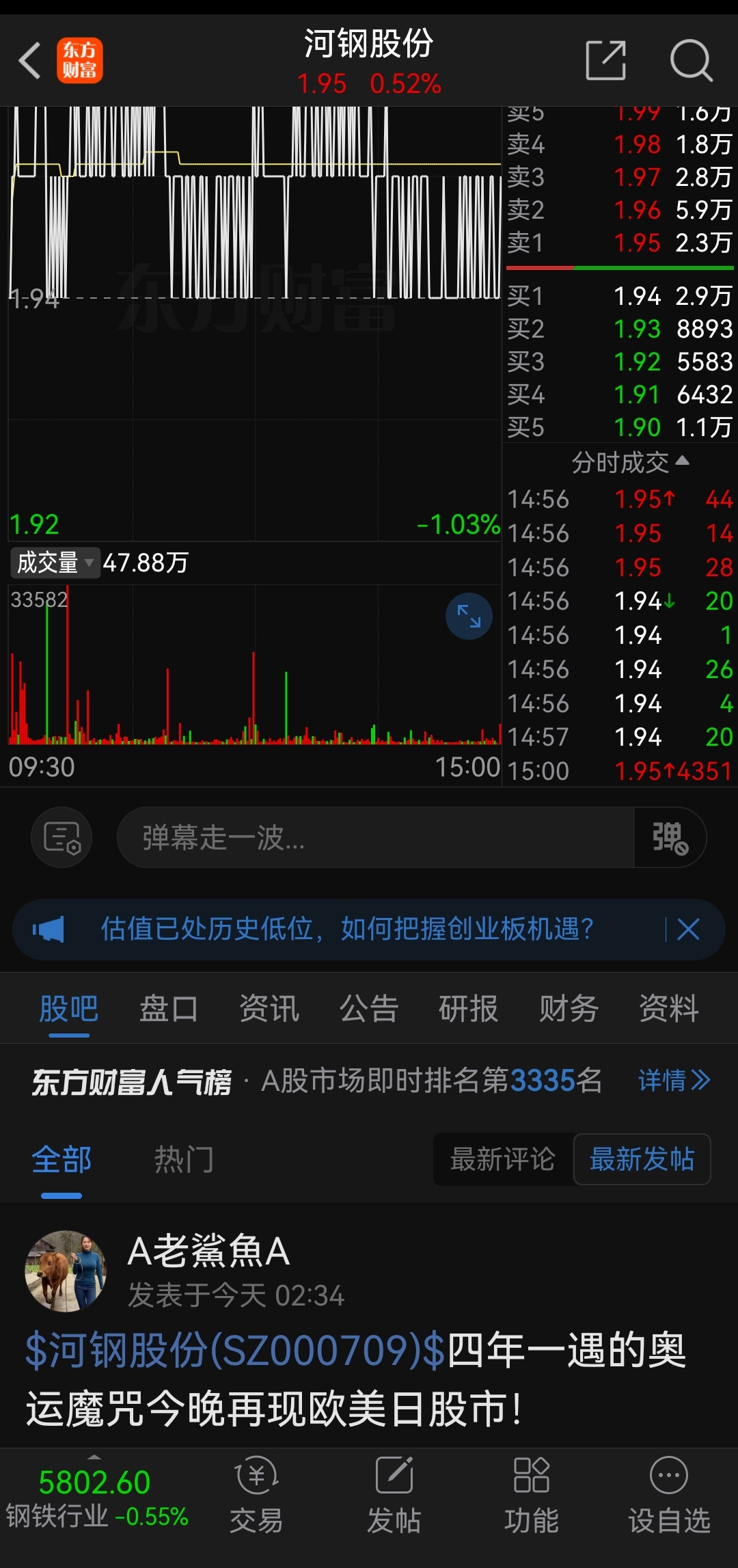Collapse the 分时成交 list
738x1568 pixels.
coord(629,463)
